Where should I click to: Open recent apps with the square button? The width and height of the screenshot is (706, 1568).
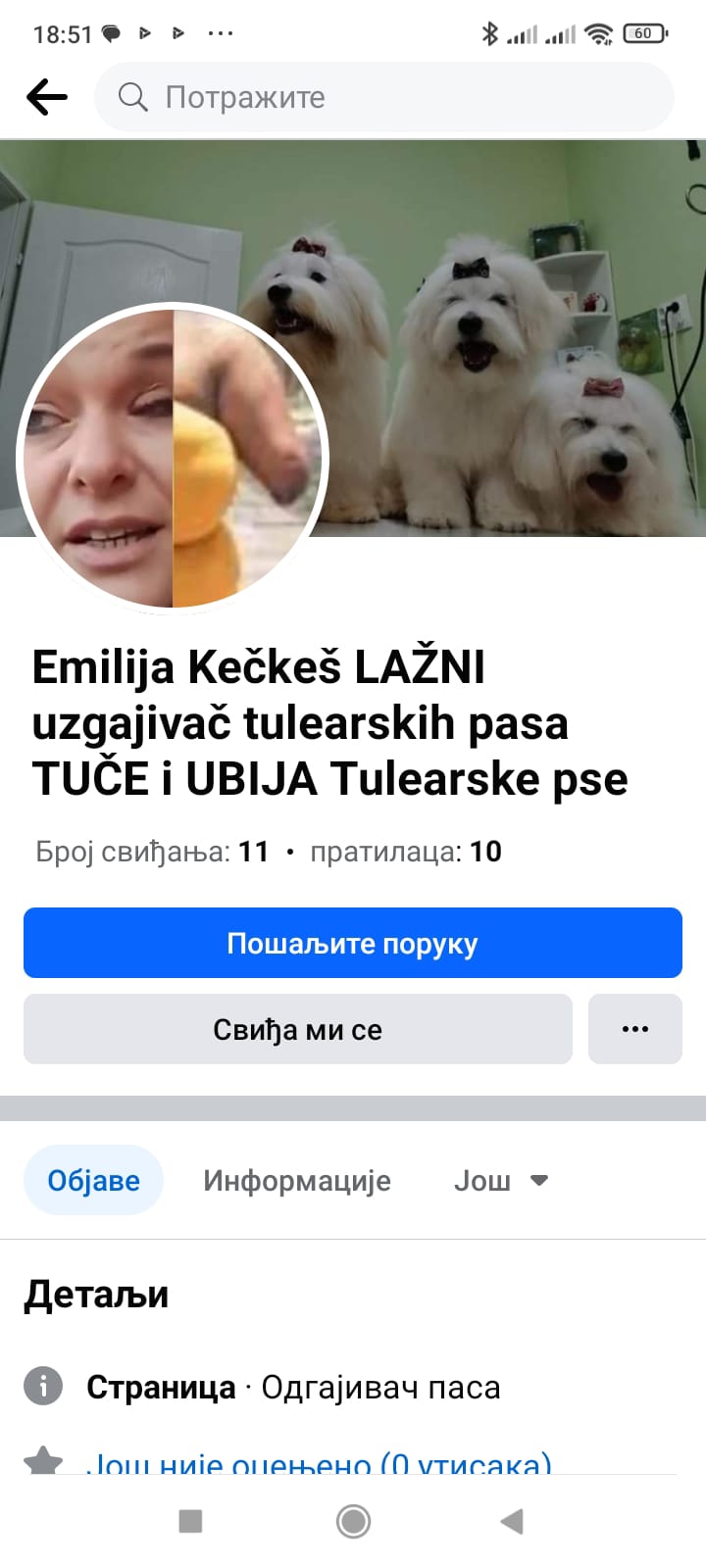pos(190,1521)
